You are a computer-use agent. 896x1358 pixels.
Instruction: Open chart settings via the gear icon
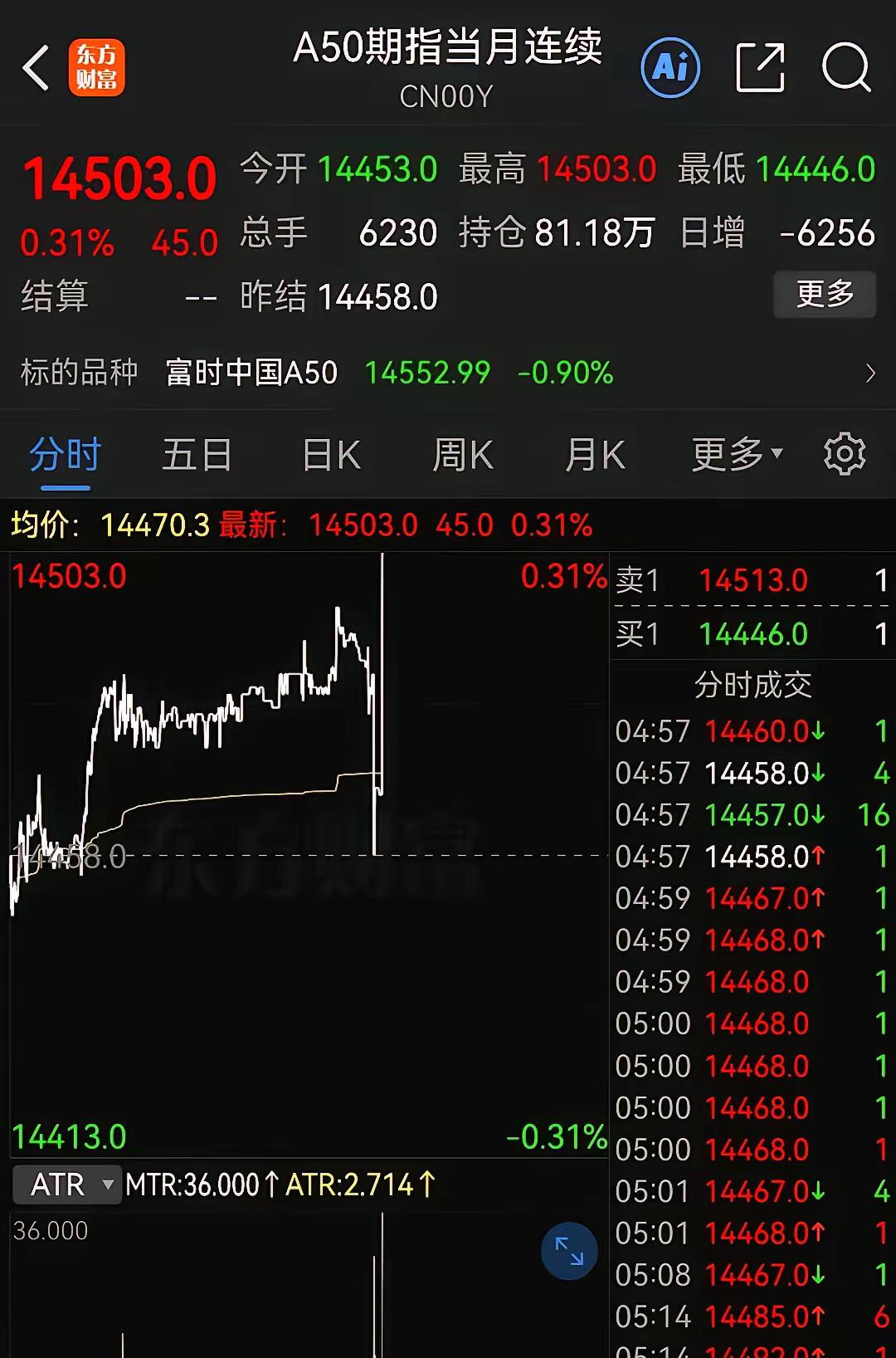click(x=845, y=454)
